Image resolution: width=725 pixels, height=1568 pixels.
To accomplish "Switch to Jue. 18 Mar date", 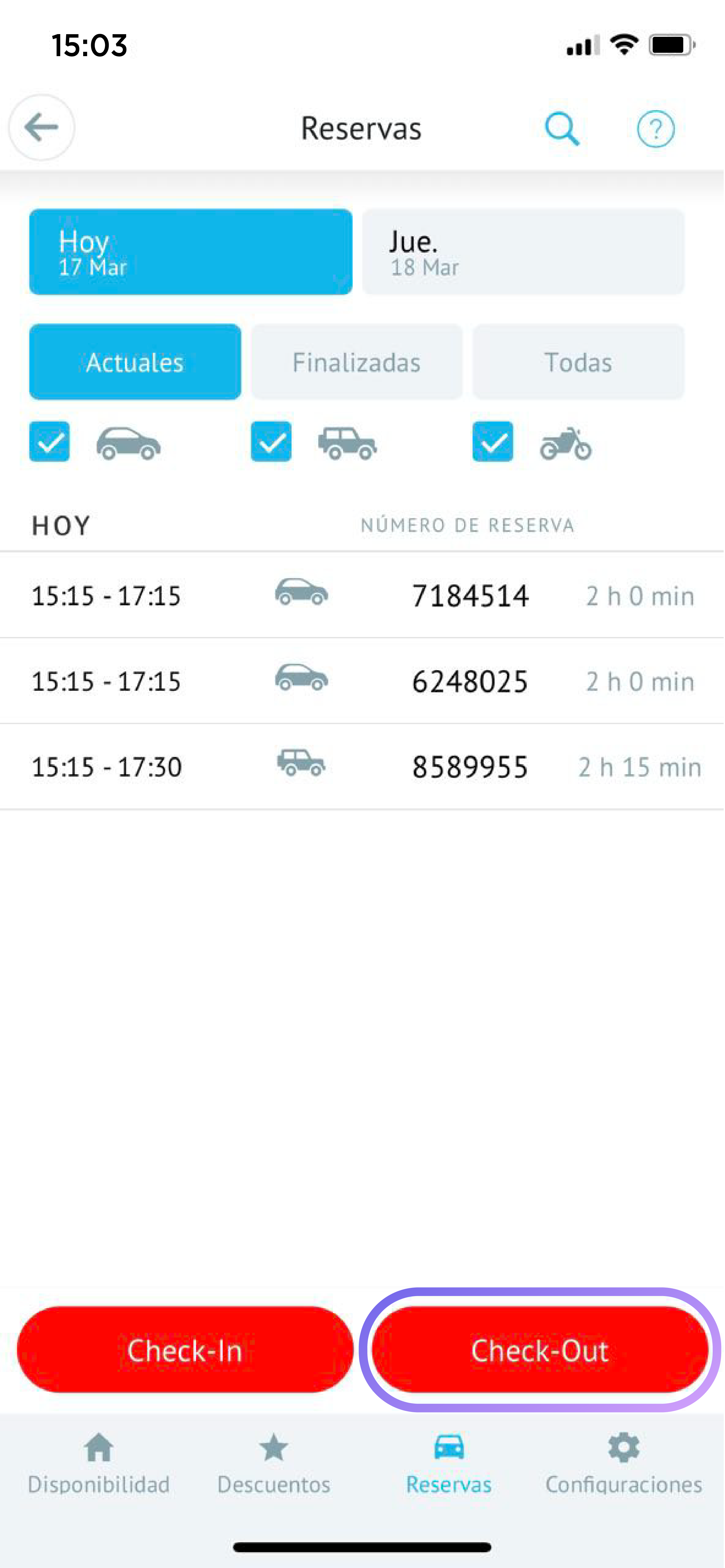I will click(523, 252).
